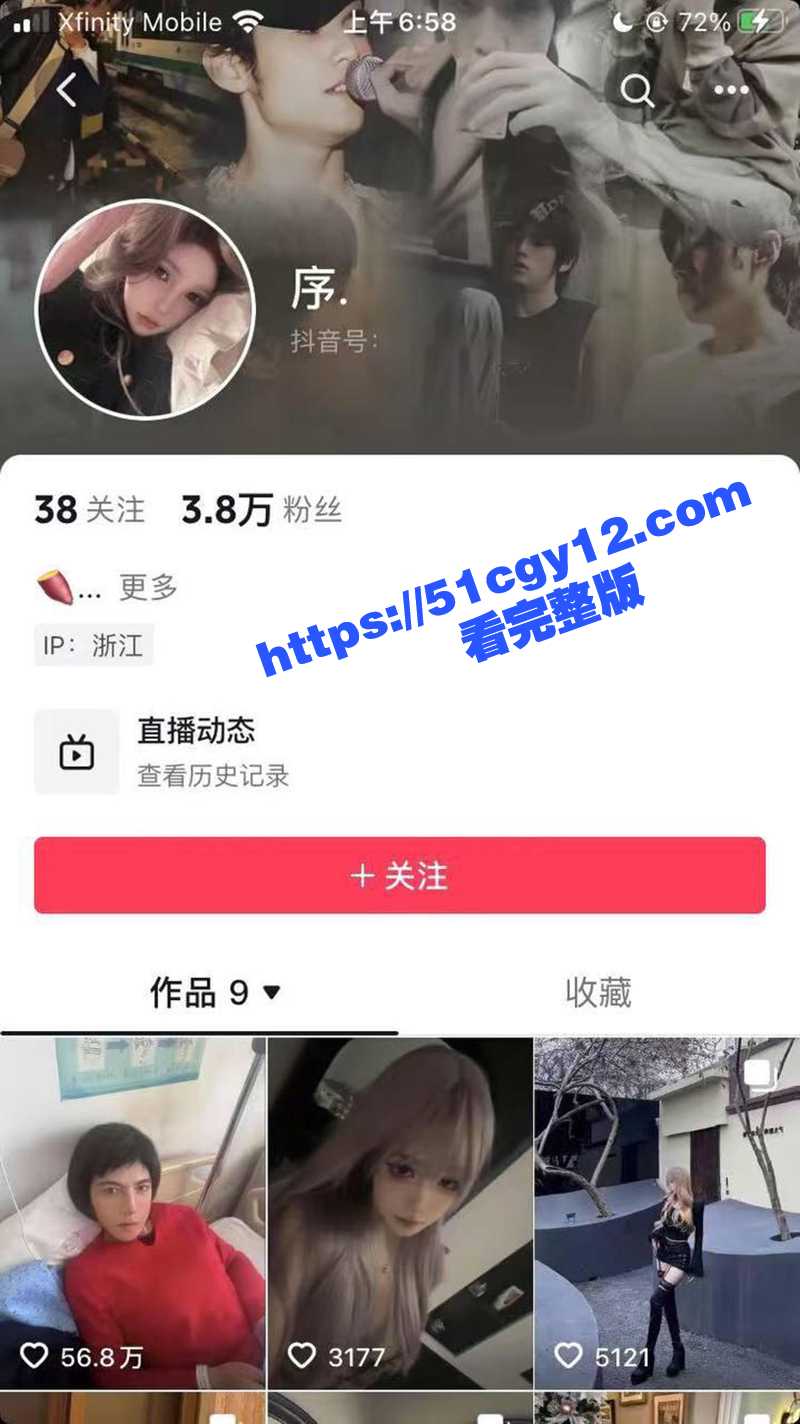
Task: Search this profile with the magnifier icon
Action: 637,90
